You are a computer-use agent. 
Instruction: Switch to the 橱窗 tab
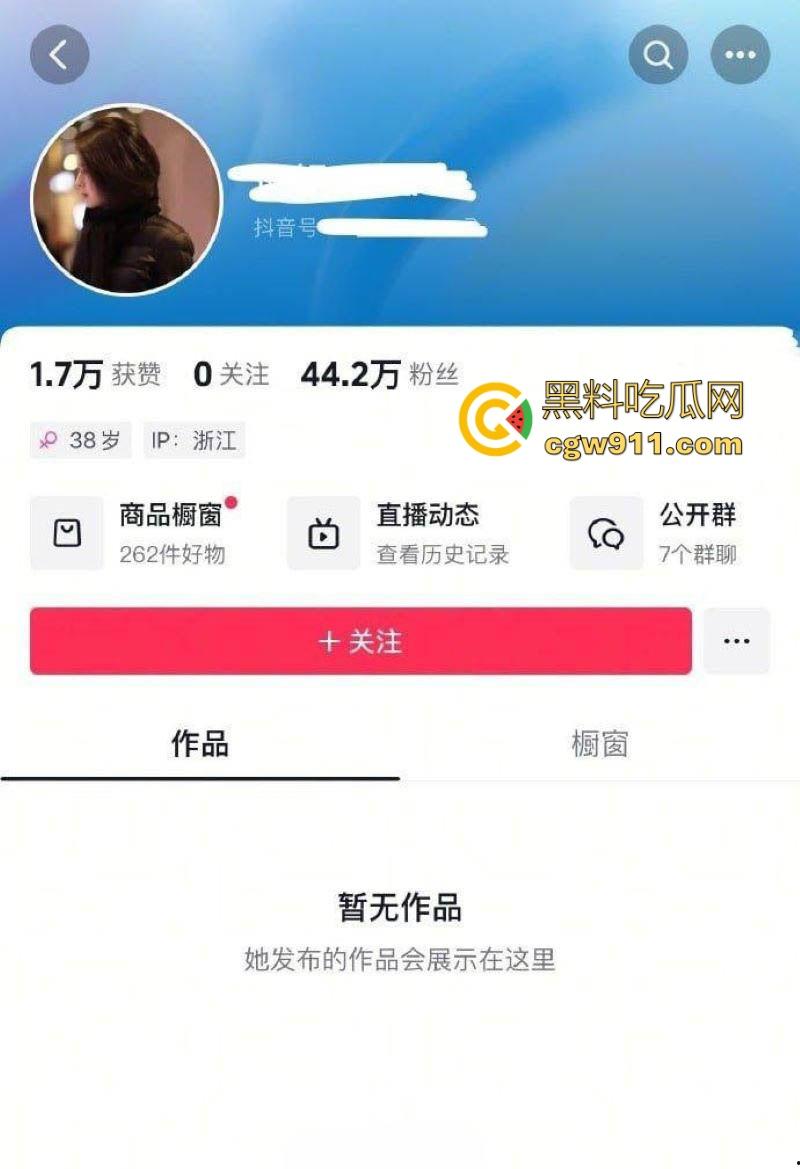tap(600, 744)
